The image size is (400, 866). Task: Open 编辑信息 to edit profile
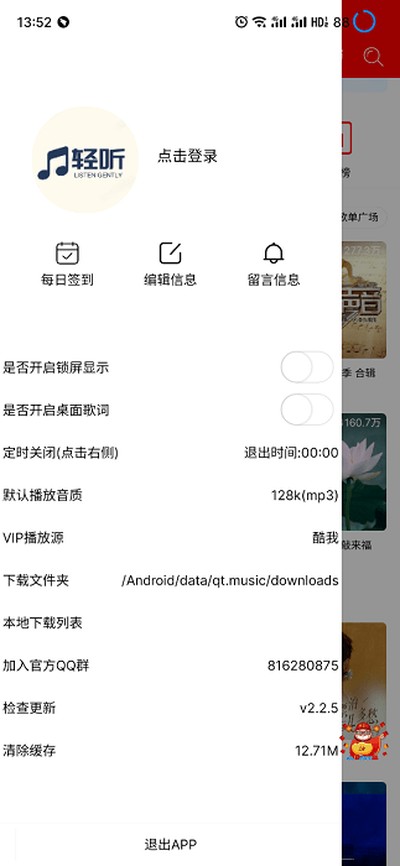pyautogui.click(x=170, y=264)
